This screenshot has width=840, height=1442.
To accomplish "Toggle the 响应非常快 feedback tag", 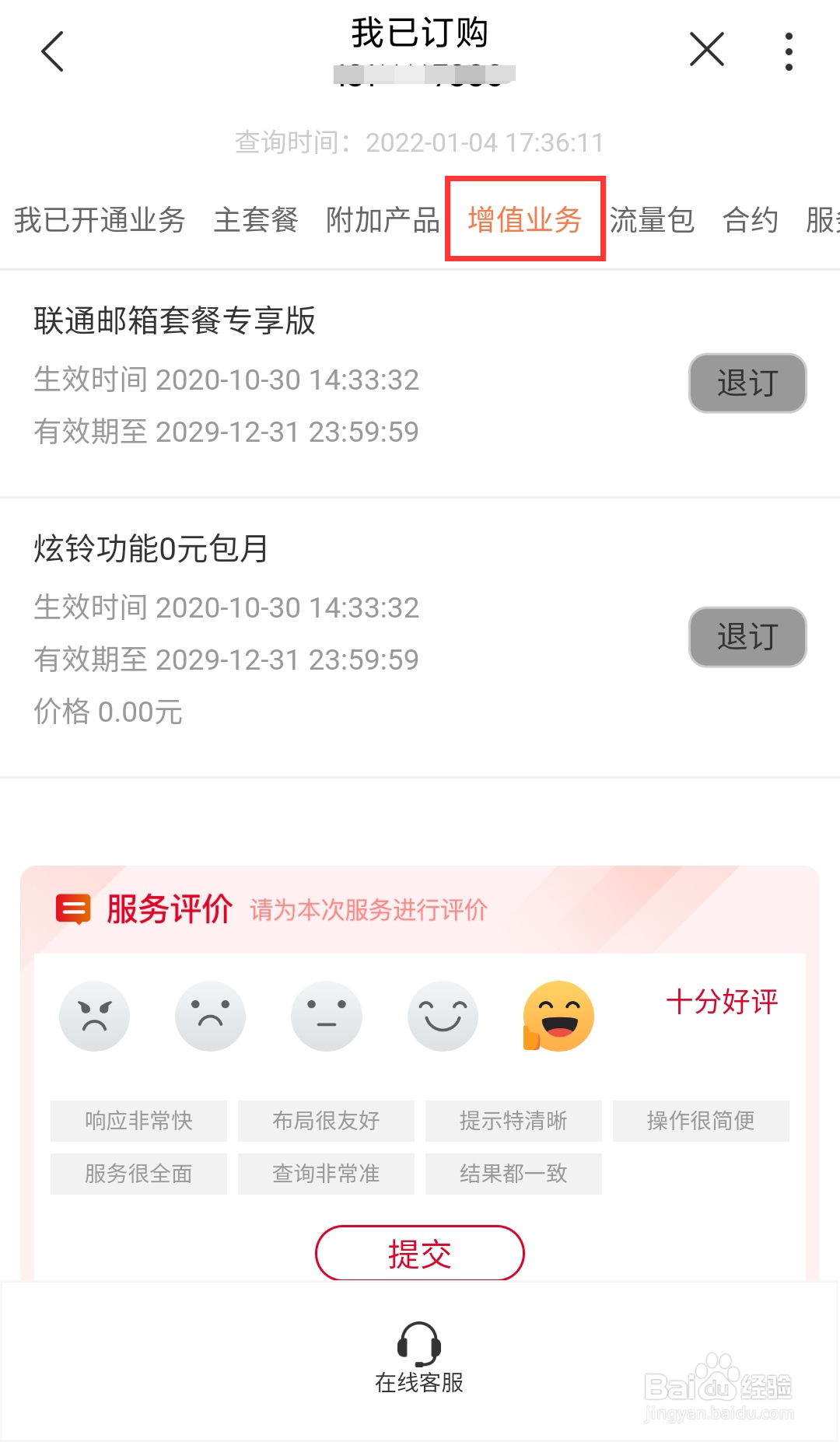I will (137, 1121).
